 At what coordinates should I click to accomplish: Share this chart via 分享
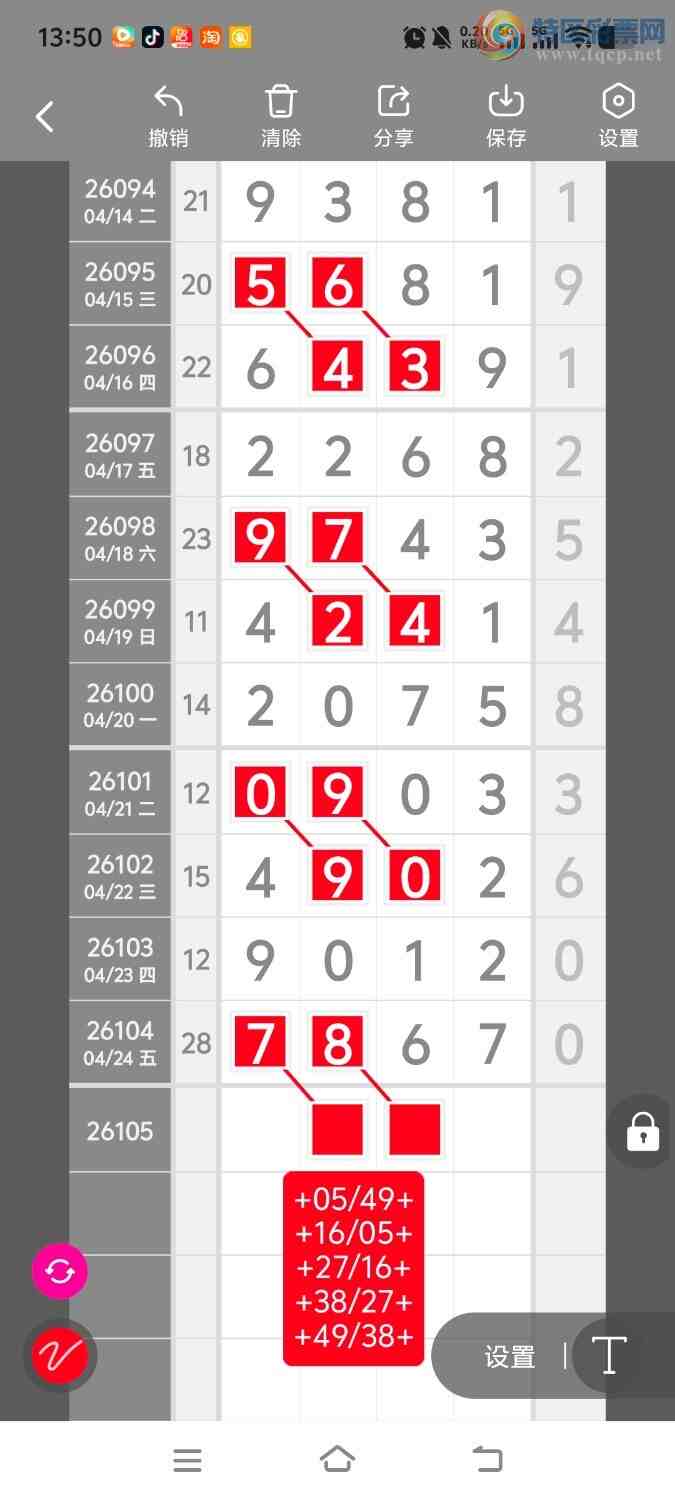point(393,117)
